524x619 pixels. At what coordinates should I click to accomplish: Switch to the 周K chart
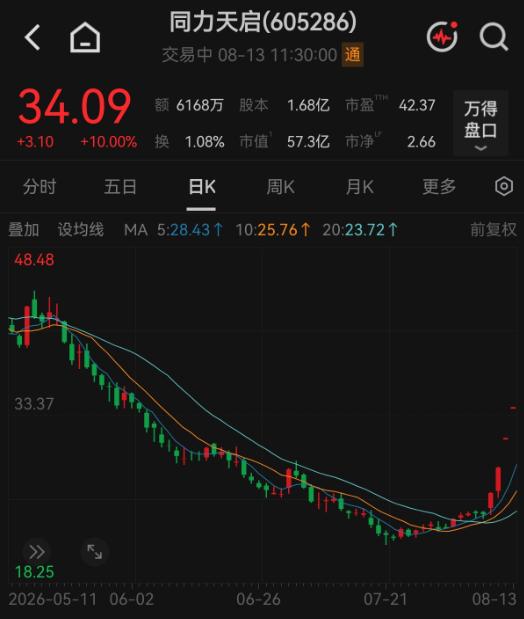click(x=280, y=187)
